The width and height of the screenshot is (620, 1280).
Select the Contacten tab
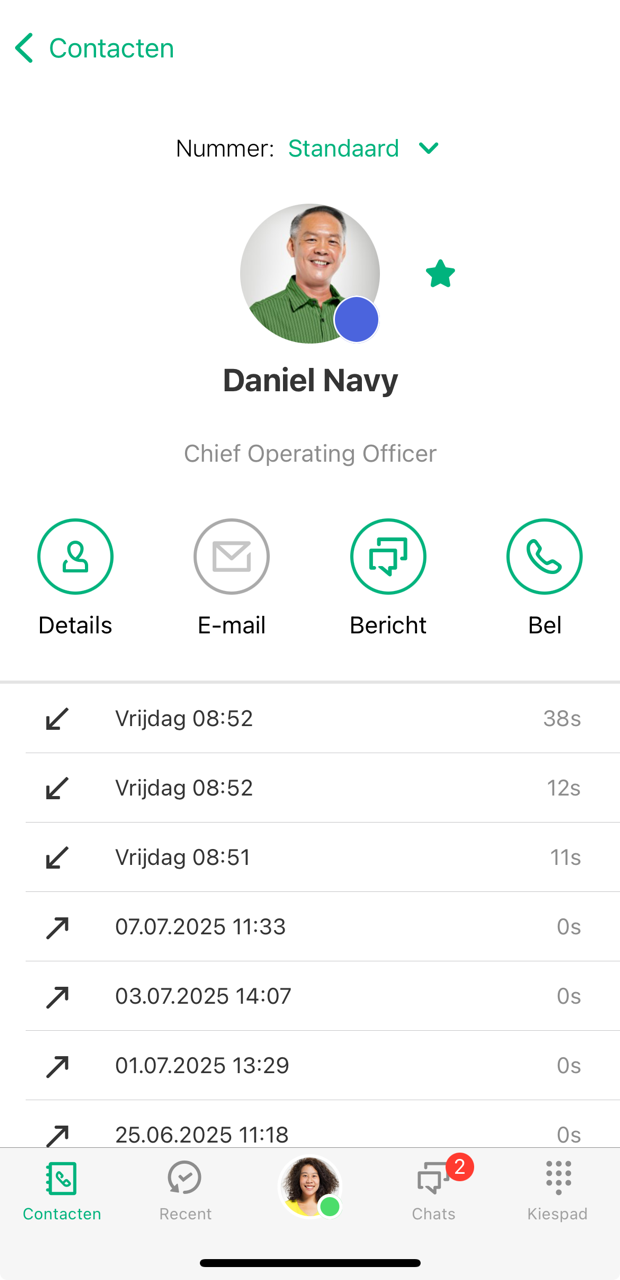click(62, 1190)
